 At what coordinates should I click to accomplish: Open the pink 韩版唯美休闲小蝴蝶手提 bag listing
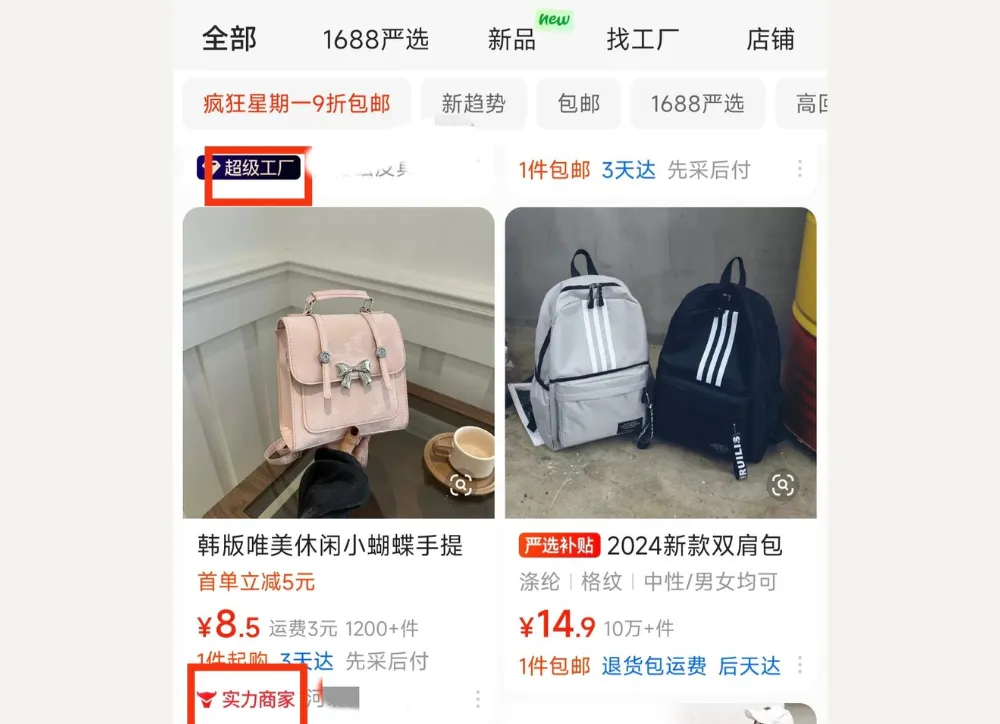338,362
